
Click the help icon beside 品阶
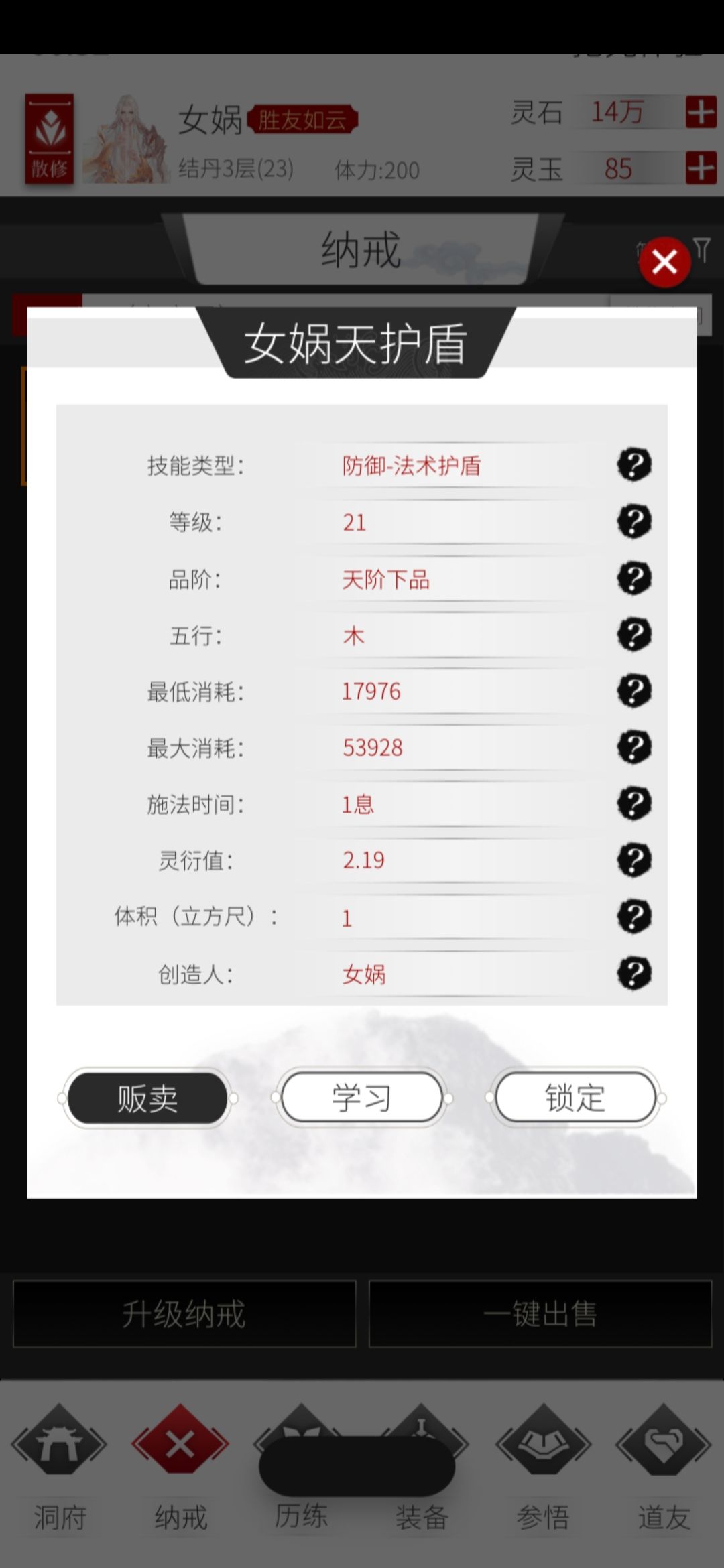tap(633, 579)
